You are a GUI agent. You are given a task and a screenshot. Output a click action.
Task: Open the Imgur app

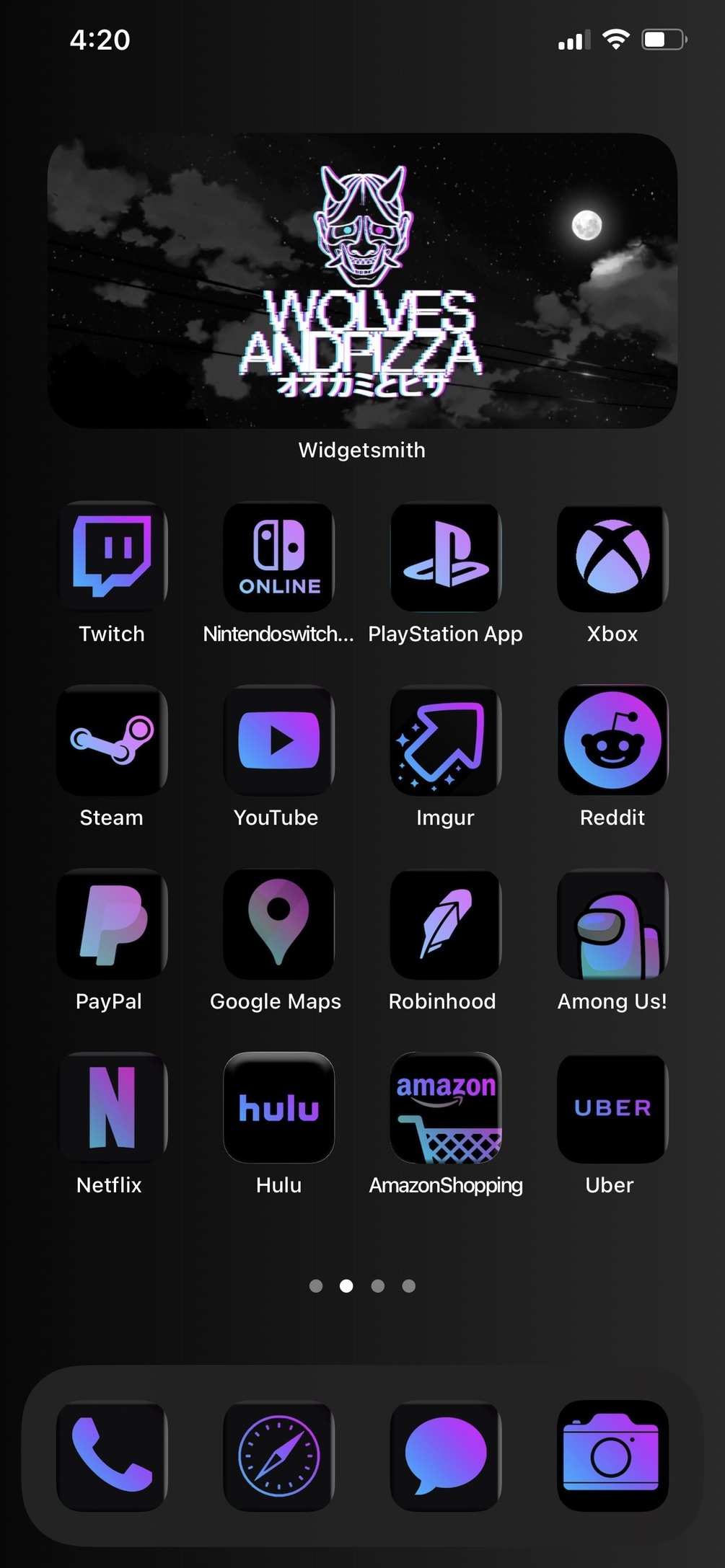click(x=446, y=740)
